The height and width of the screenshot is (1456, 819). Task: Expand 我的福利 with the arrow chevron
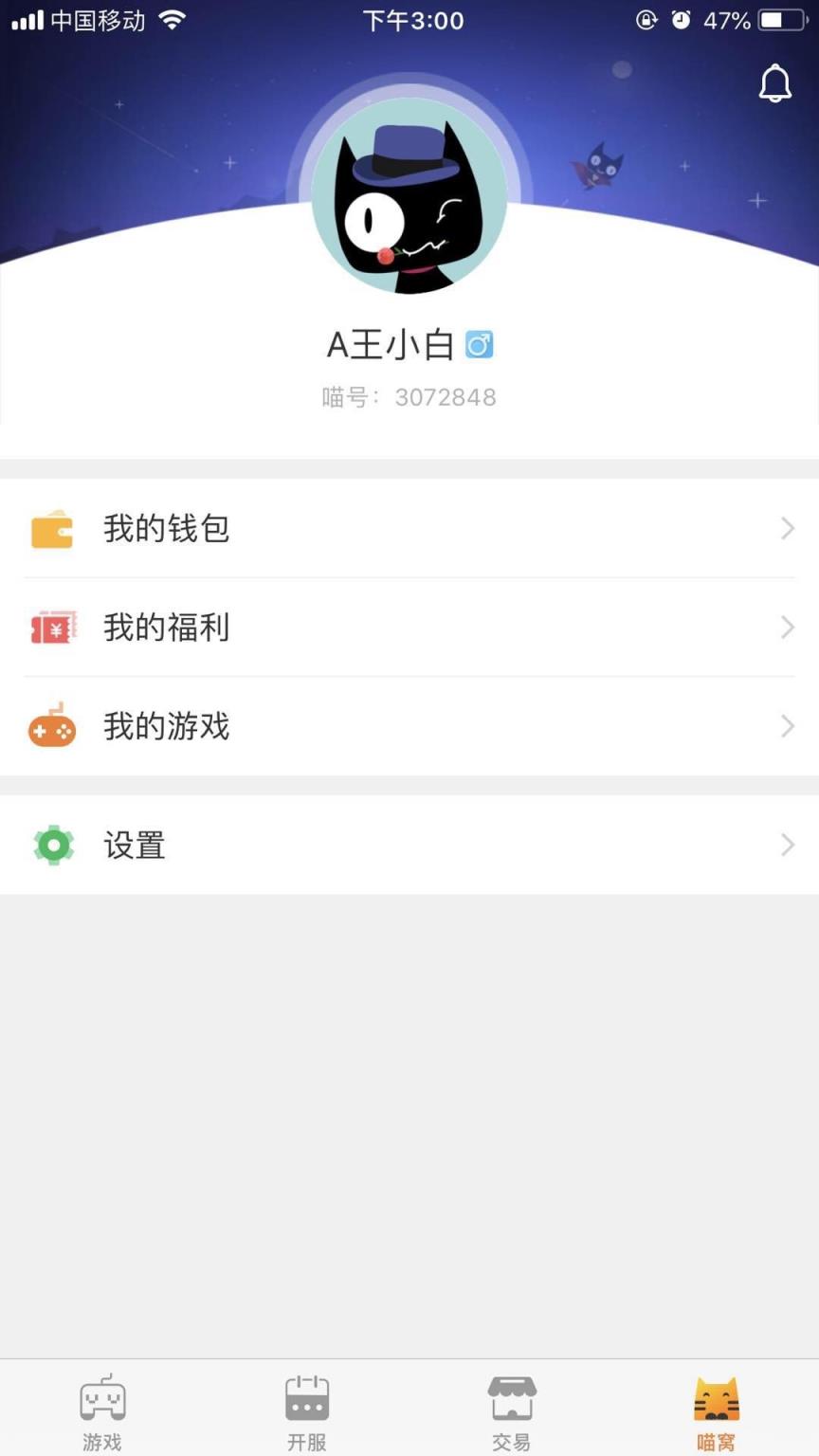coord(788,628)
